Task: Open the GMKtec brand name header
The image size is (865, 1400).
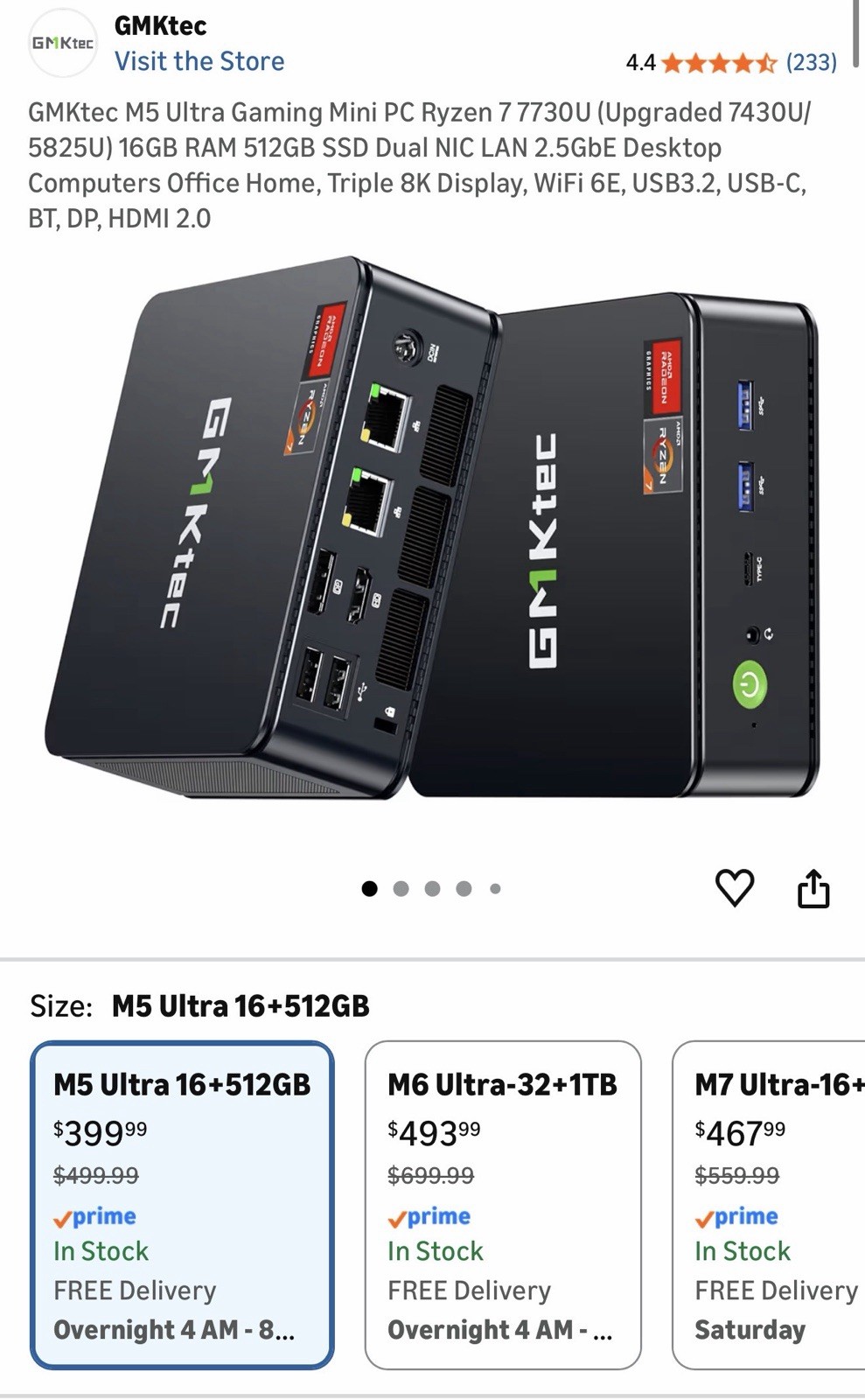Action: 161,26
